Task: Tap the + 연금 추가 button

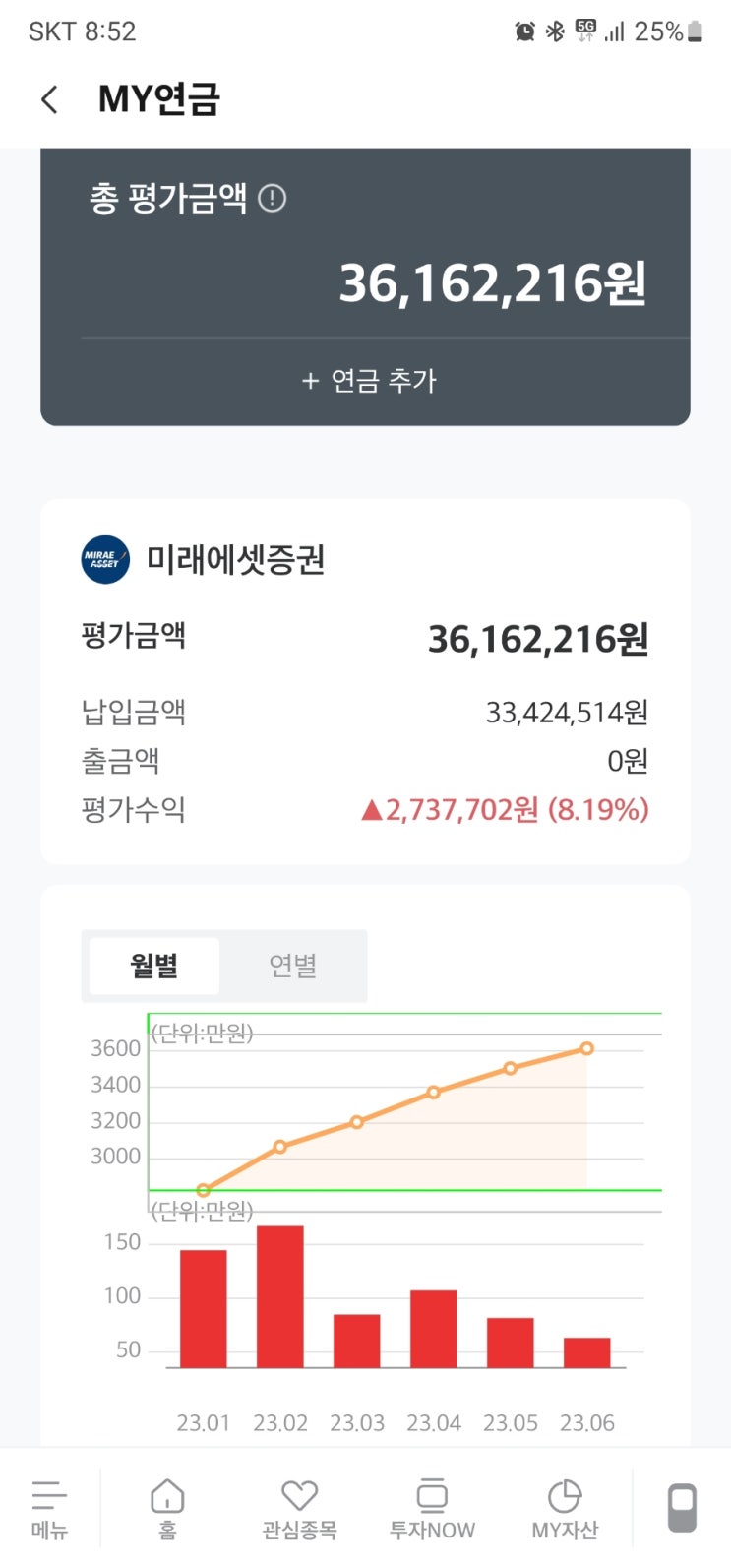Action: (x=365, y=382)
